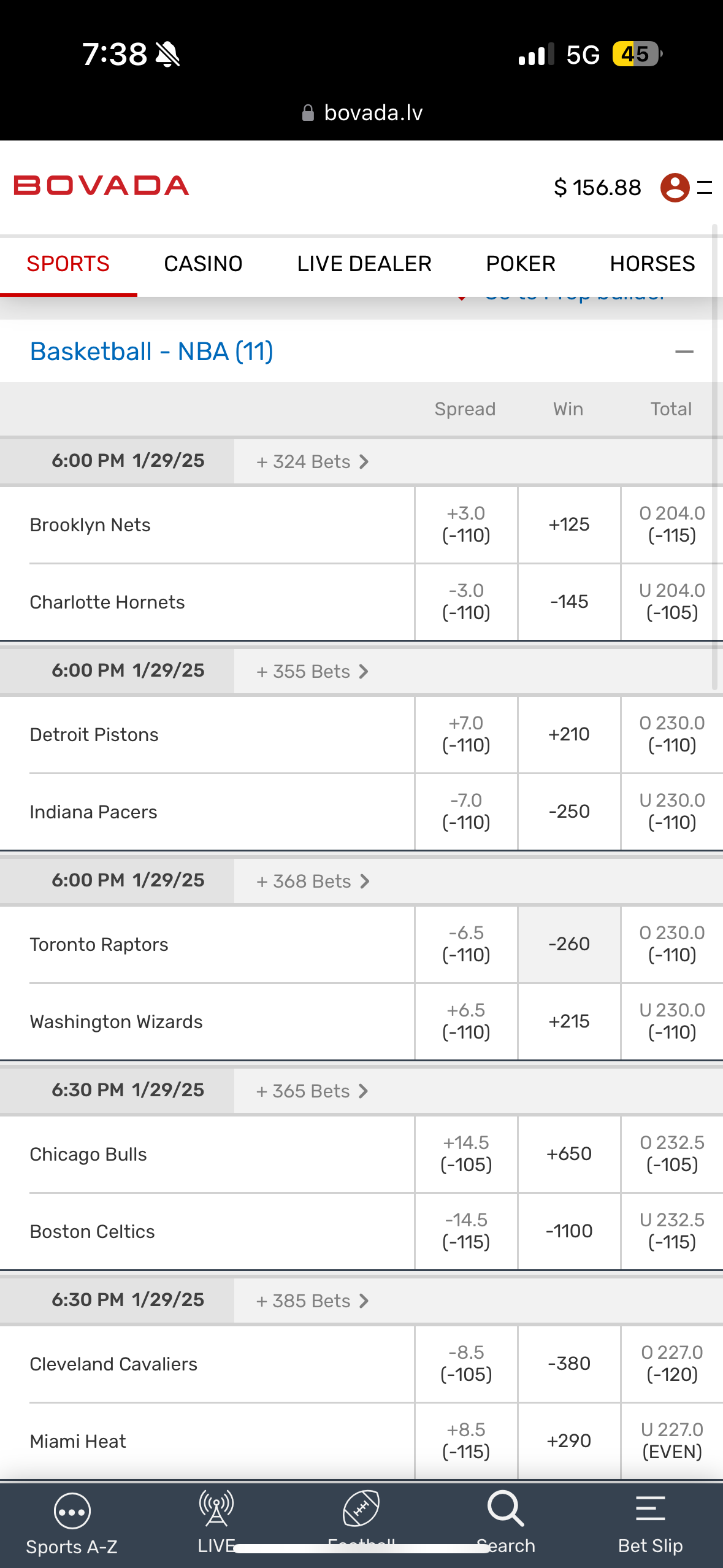Pick Charlotte Hornets -3.0 spread
The height and width of the screenshot is (1568, 723).
pos(466,602)
